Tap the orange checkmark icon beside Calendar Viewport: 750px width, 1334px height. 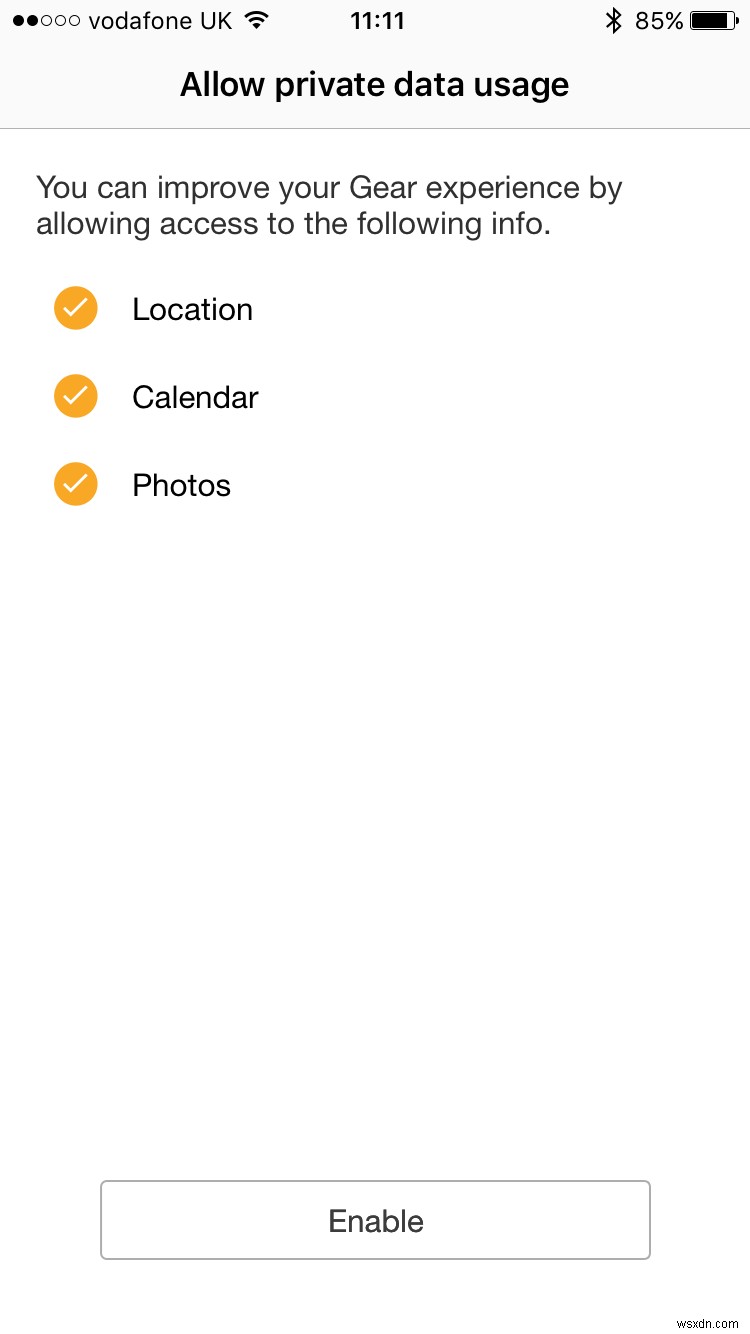point(75,396)
